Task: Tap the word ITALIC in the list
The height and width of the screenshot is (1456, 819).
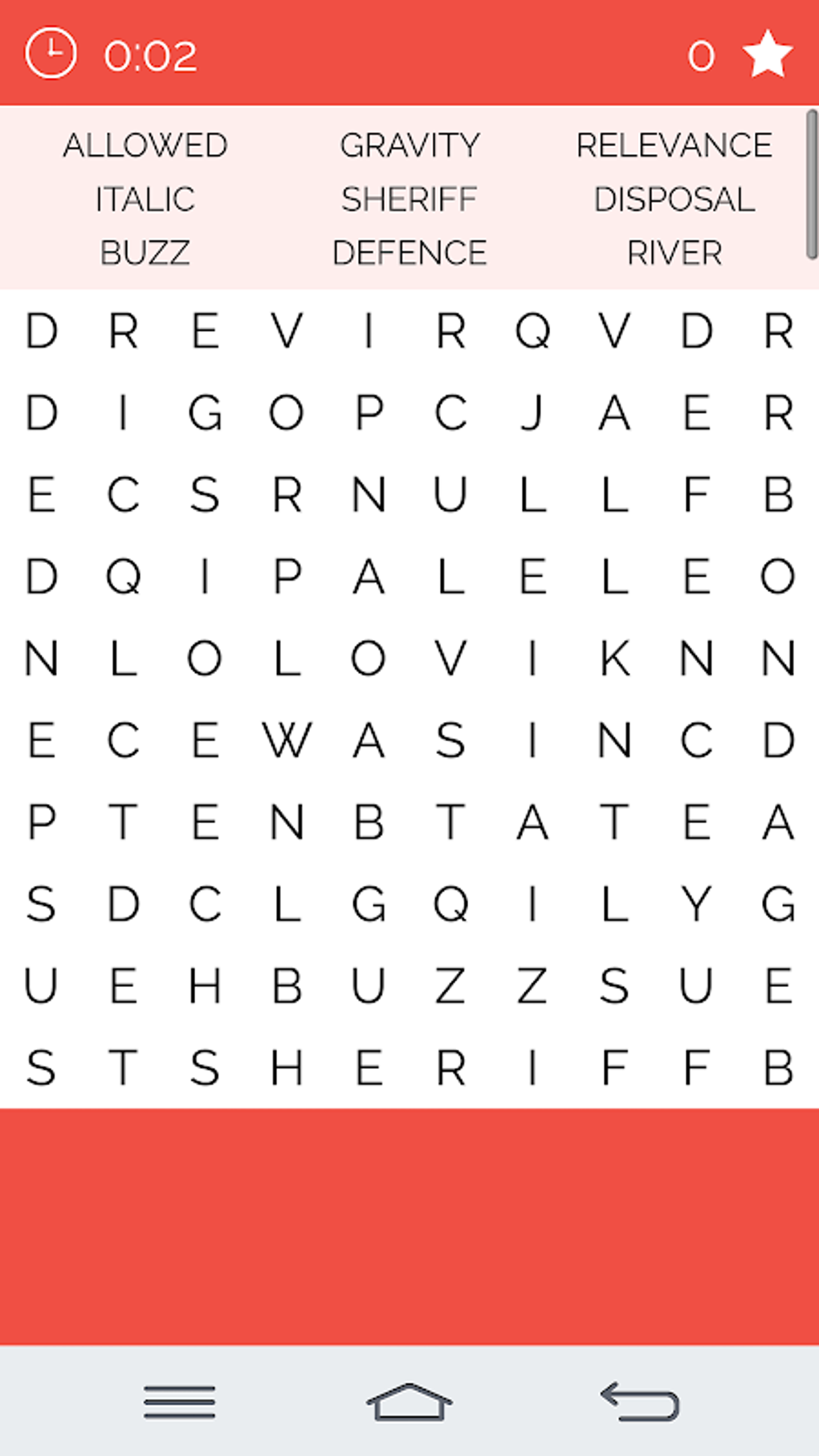Action: [145, 199]
